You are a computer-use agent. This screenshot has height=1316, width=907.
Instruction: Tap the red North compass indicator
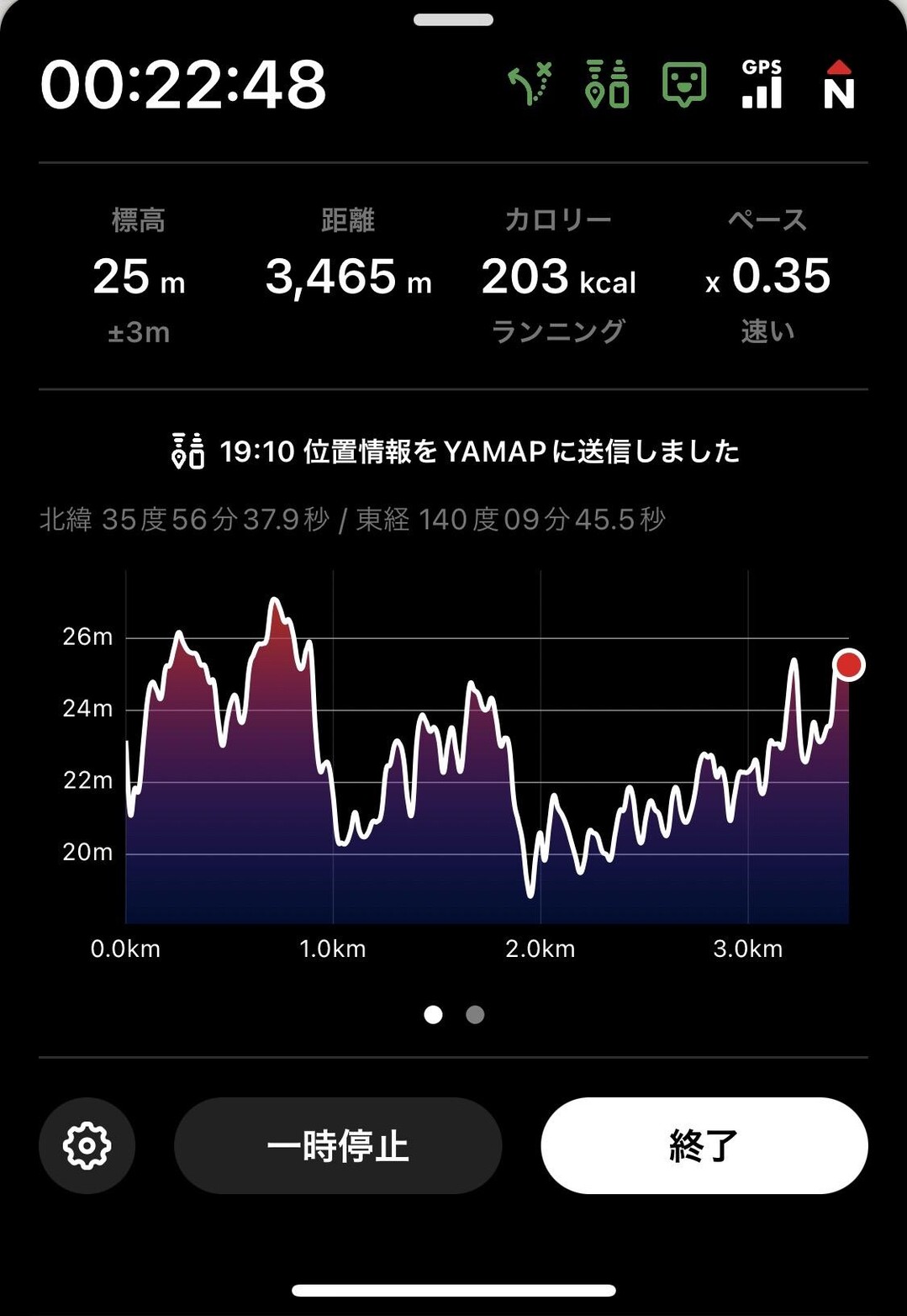[838, 85]
